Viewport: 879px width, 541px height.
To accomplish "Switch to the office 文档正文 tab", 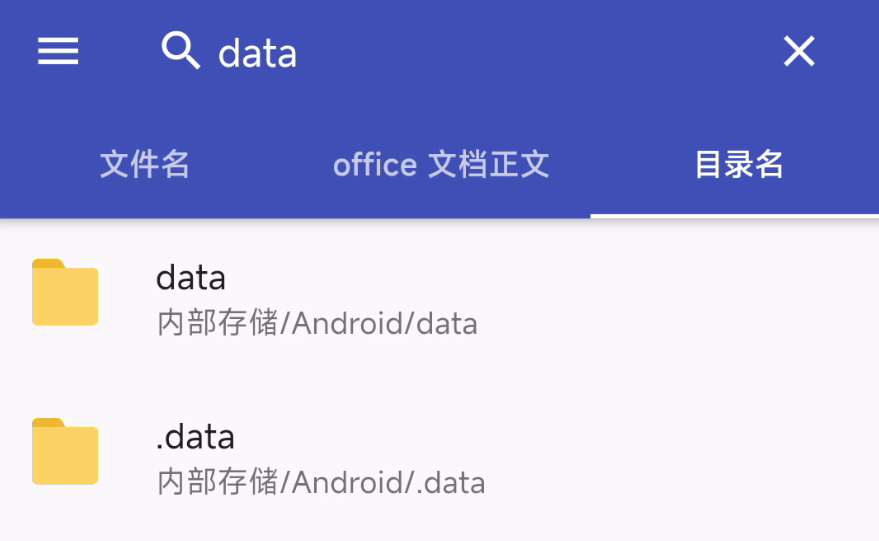I will click(441, 164).
